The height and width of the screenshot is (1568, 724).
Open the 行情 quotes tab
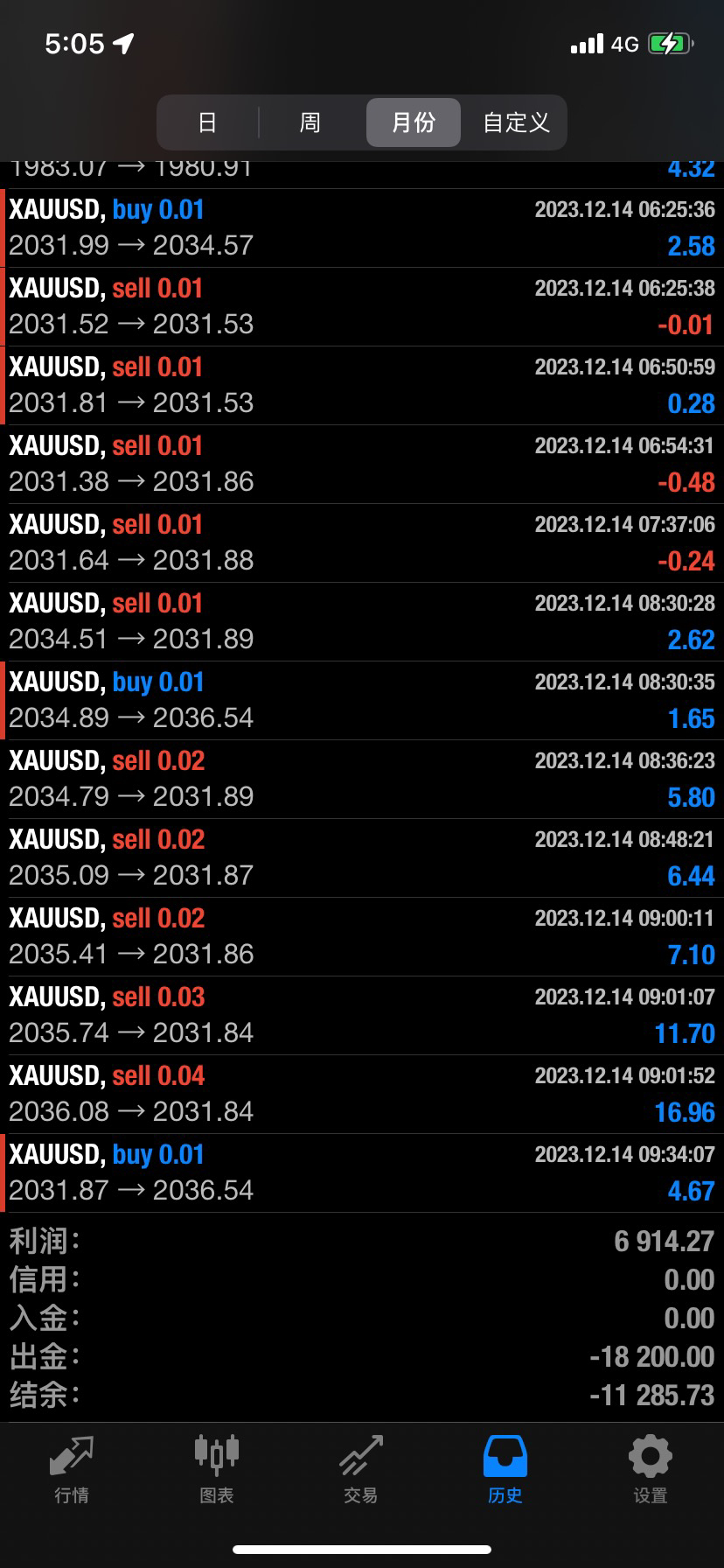point(72,1468)
